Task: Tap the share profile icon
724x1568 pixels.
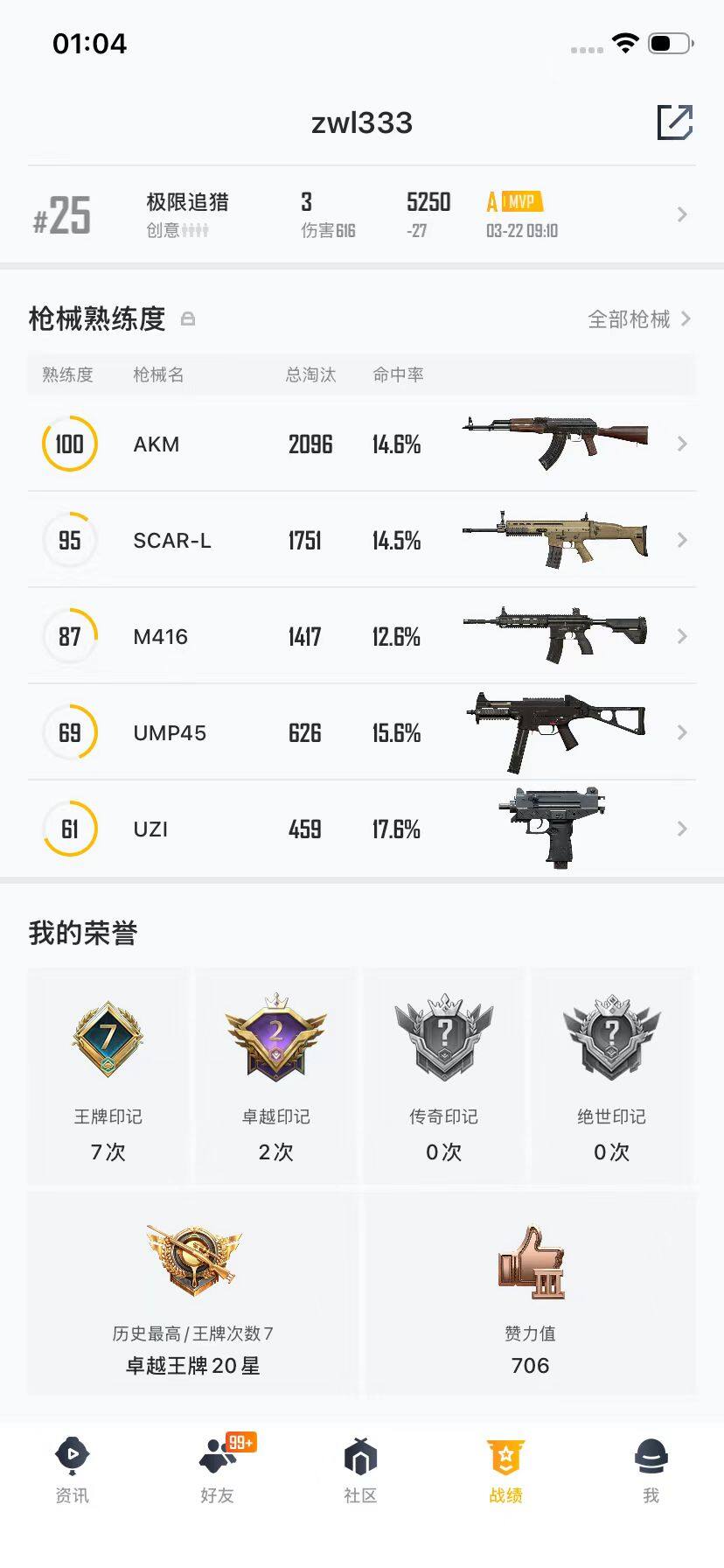Action: click(674, 123)
